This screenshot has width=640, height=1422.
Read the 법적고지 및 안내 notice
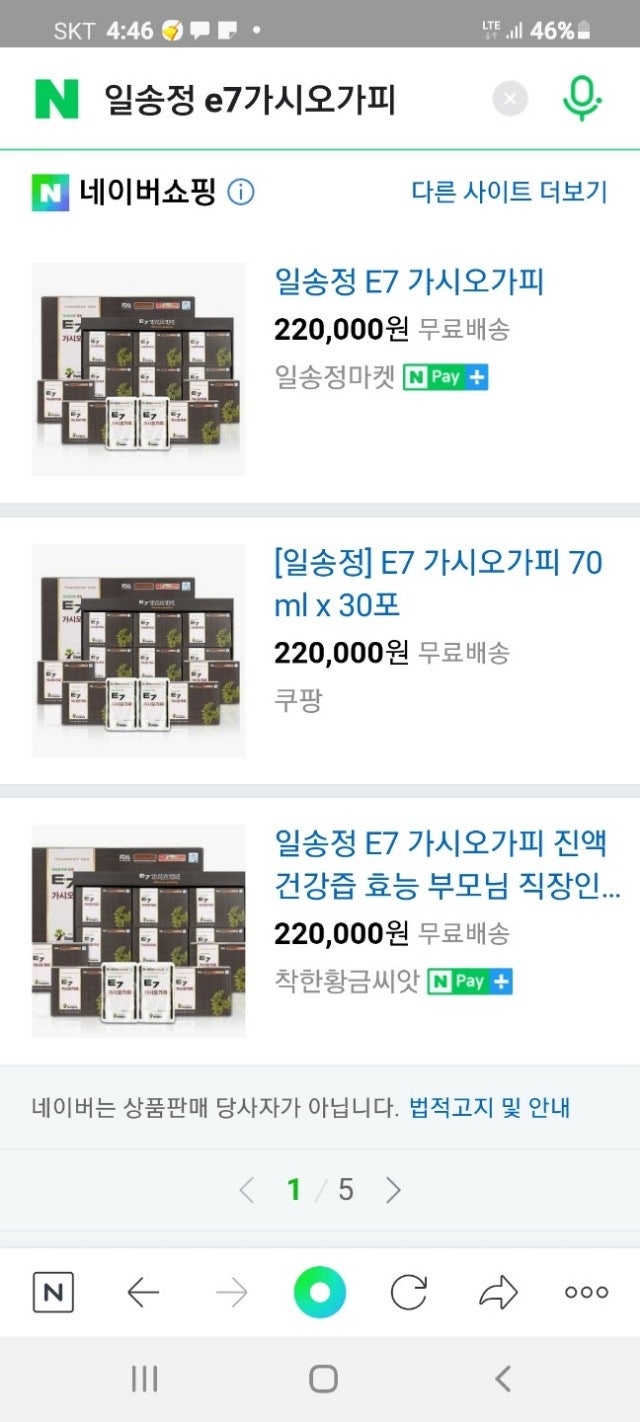pos(490,1107)
